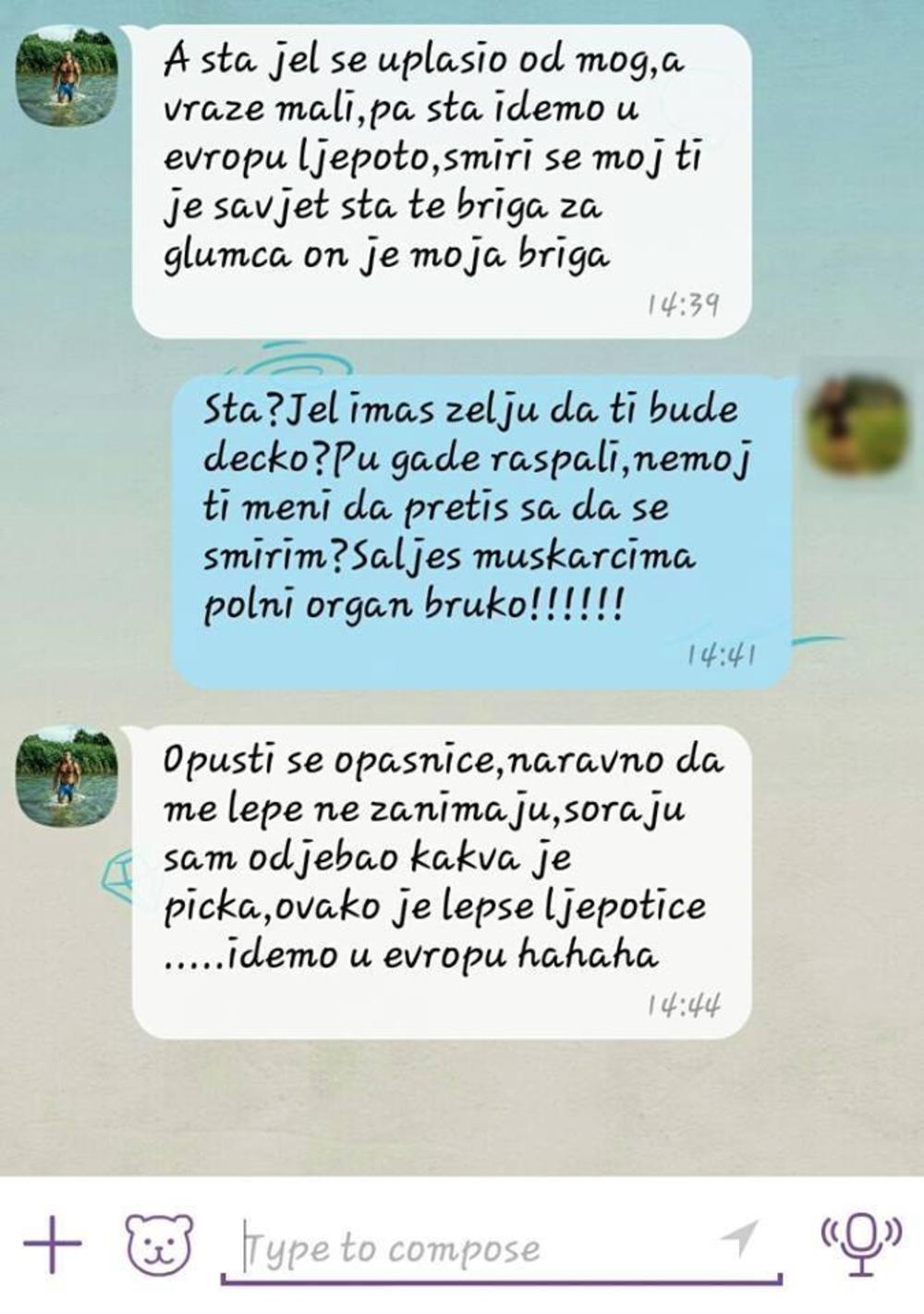
Task: Open the plus attachment menu
Action: coord(52,1243)
